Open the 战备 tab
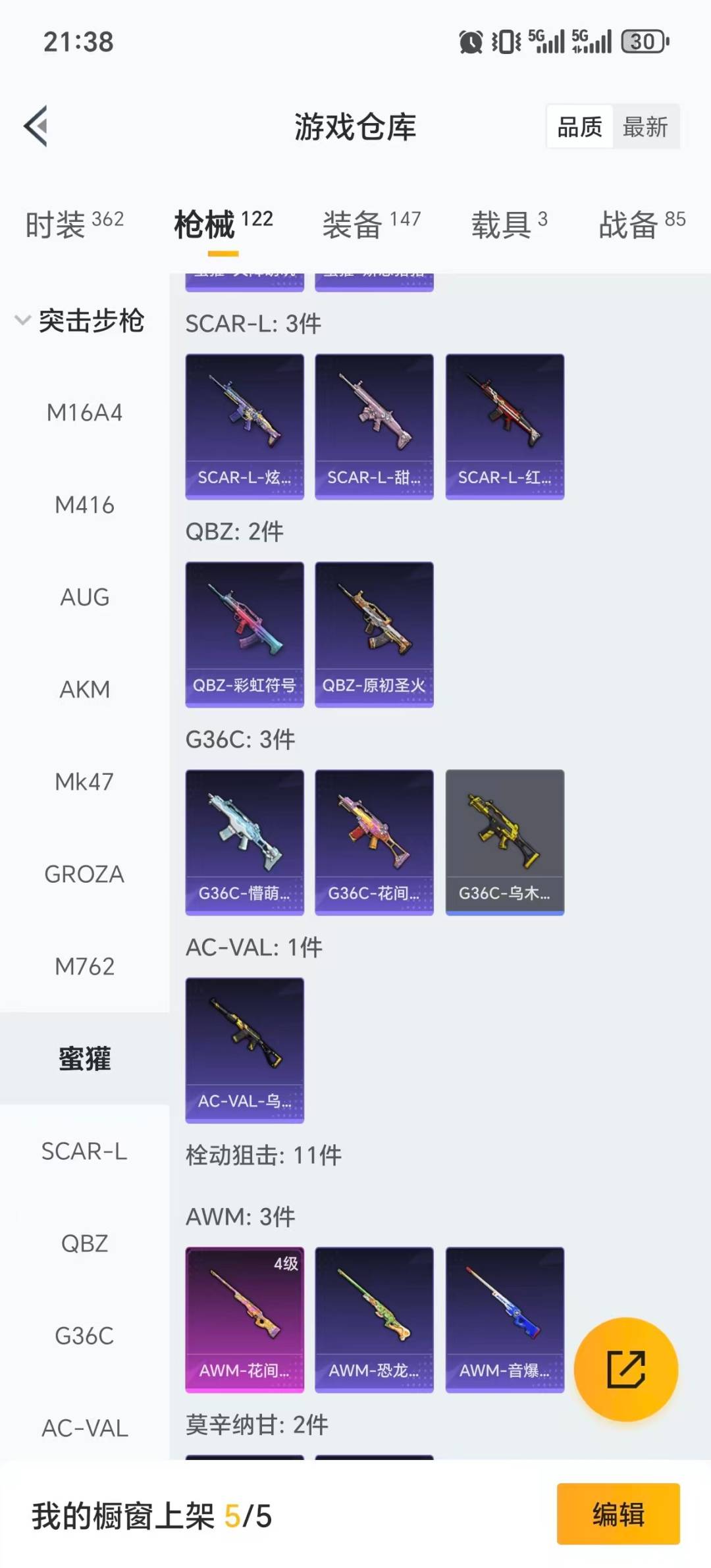711x1568 pixels. point(641,224)
